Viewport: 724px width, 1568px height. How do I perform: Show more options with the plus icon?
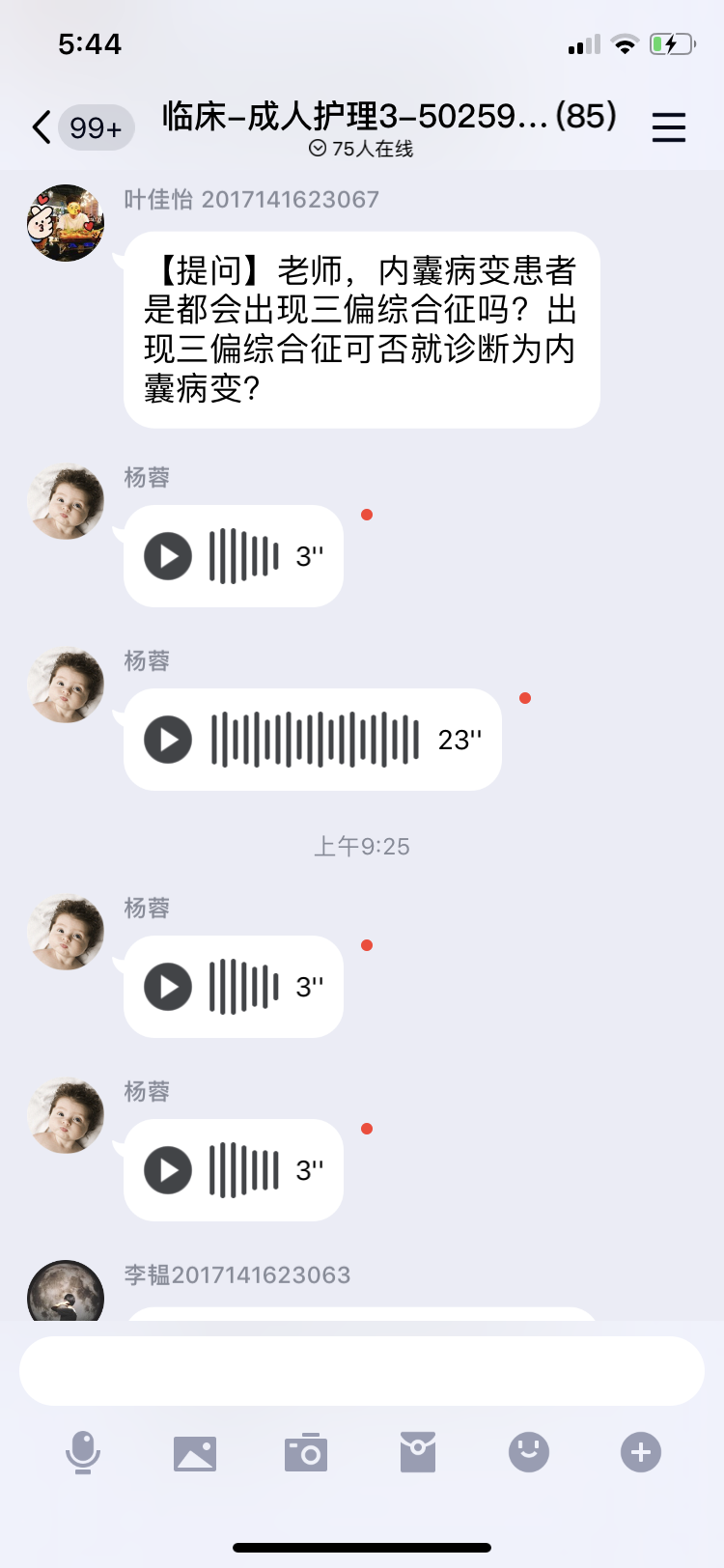coord(641,1452)
